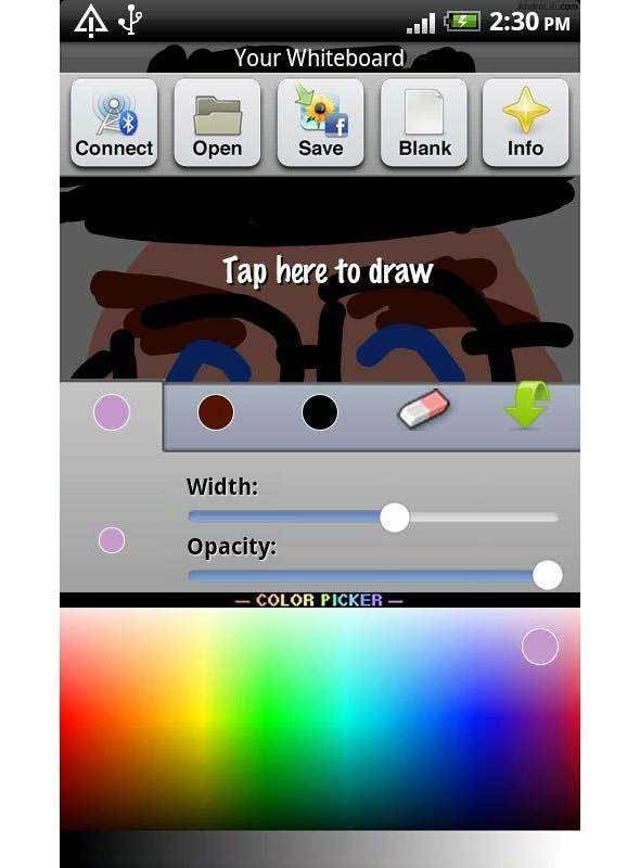Start a Blank whiteboard
Image resolution: width=640 pixels, height=868 pixels.
424,122
